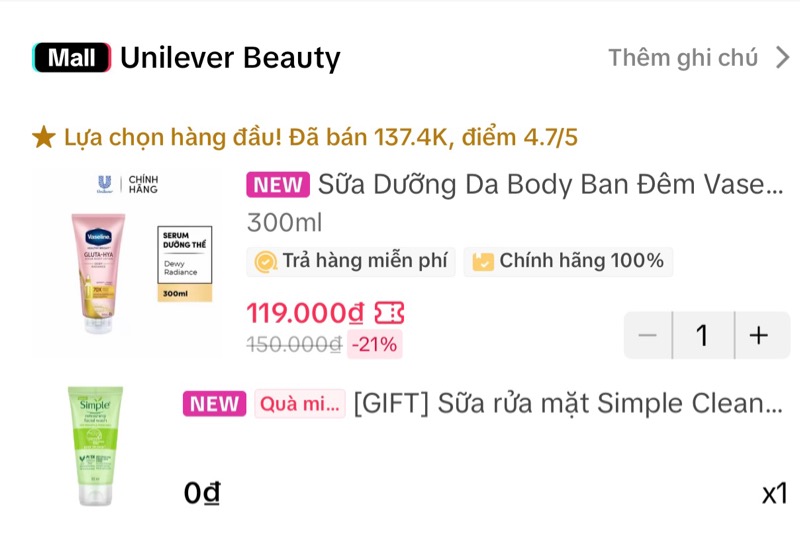
Task: Open the Unilever Beauty shop page
Action: [x=229, y=58]
